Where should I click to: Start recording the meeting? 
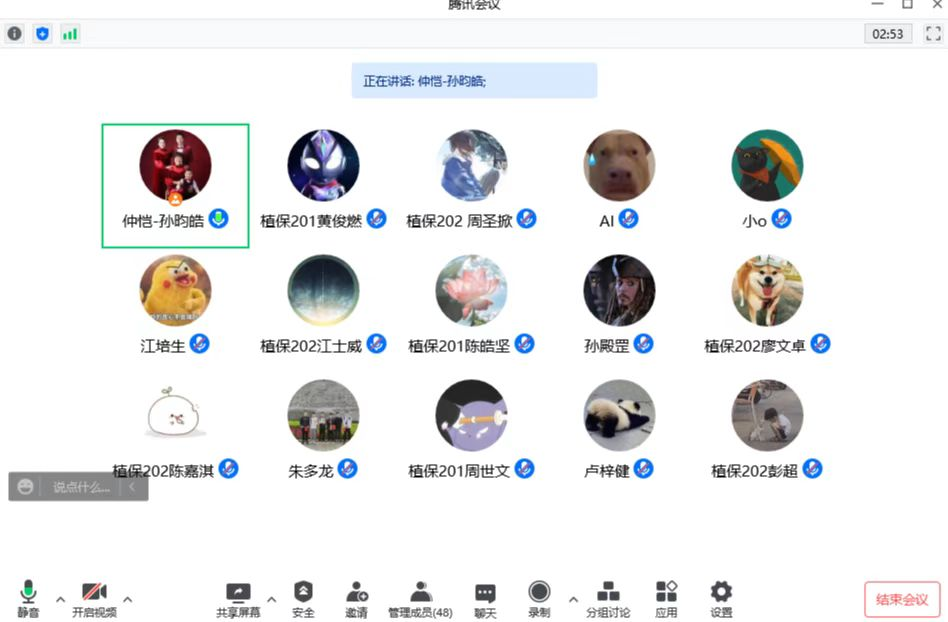[539, 598]
